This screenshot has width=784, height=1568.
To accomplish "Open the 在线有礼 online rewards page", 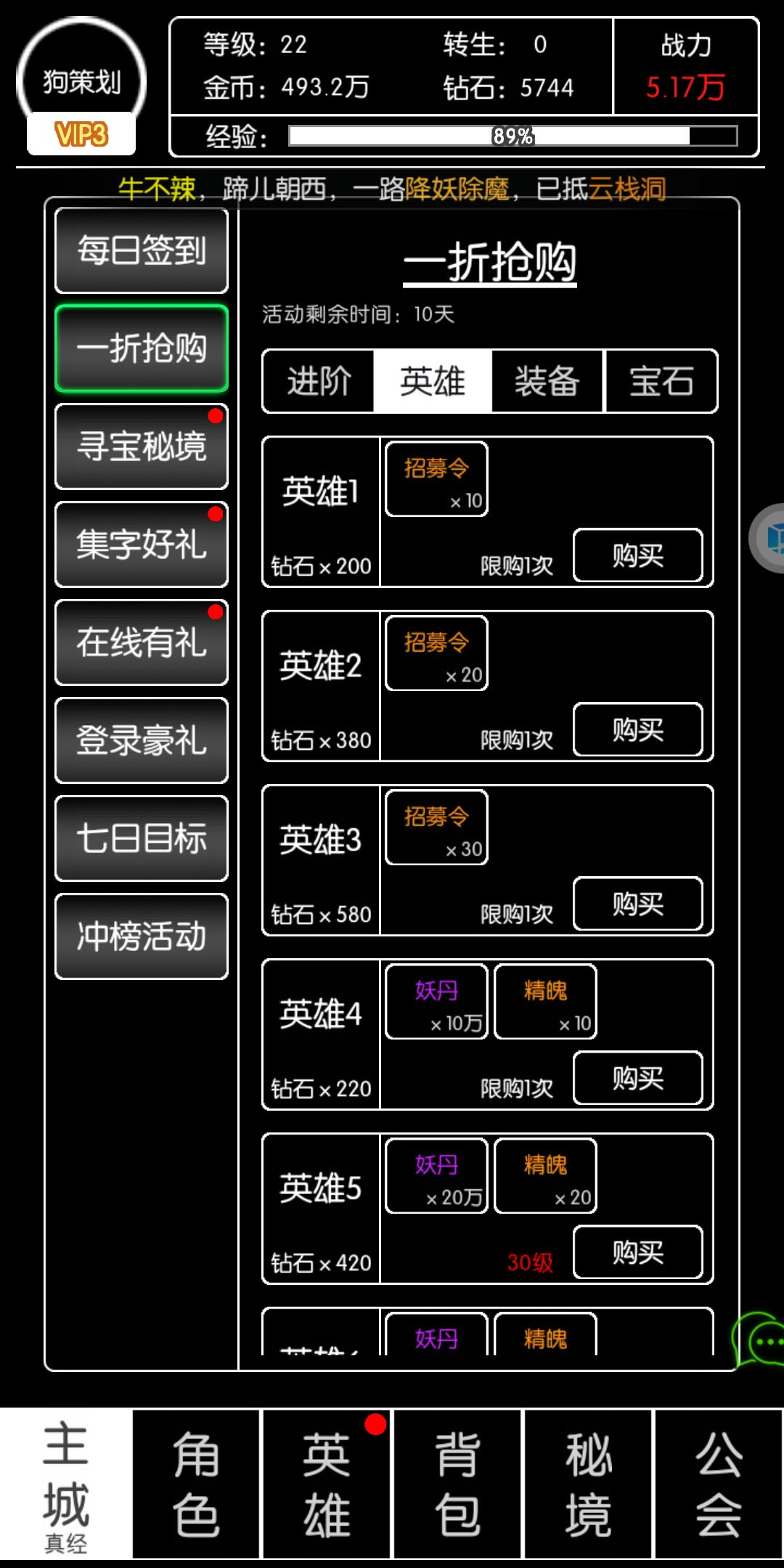I will click(141, 643).
